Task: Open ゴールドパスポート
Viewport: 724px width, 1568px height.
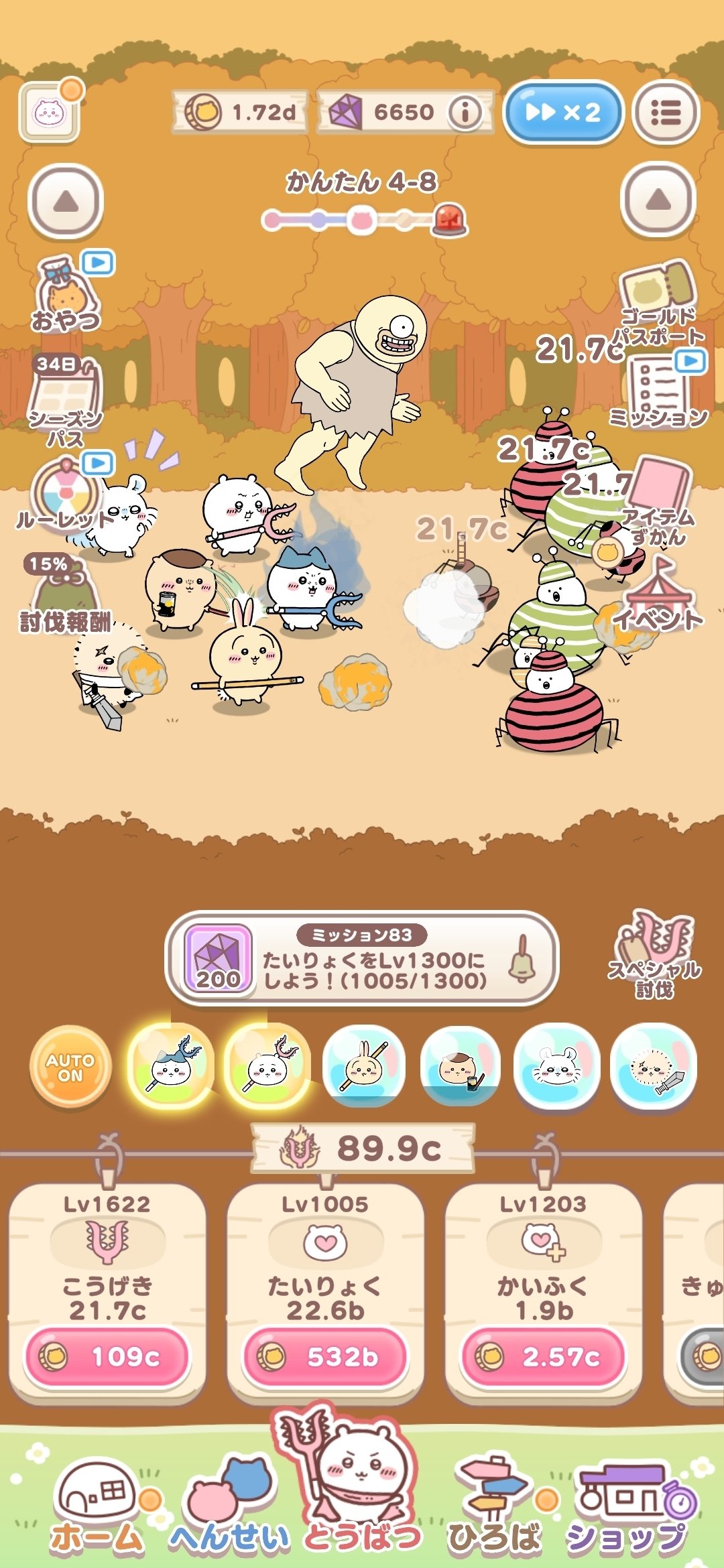Action: 660,302
